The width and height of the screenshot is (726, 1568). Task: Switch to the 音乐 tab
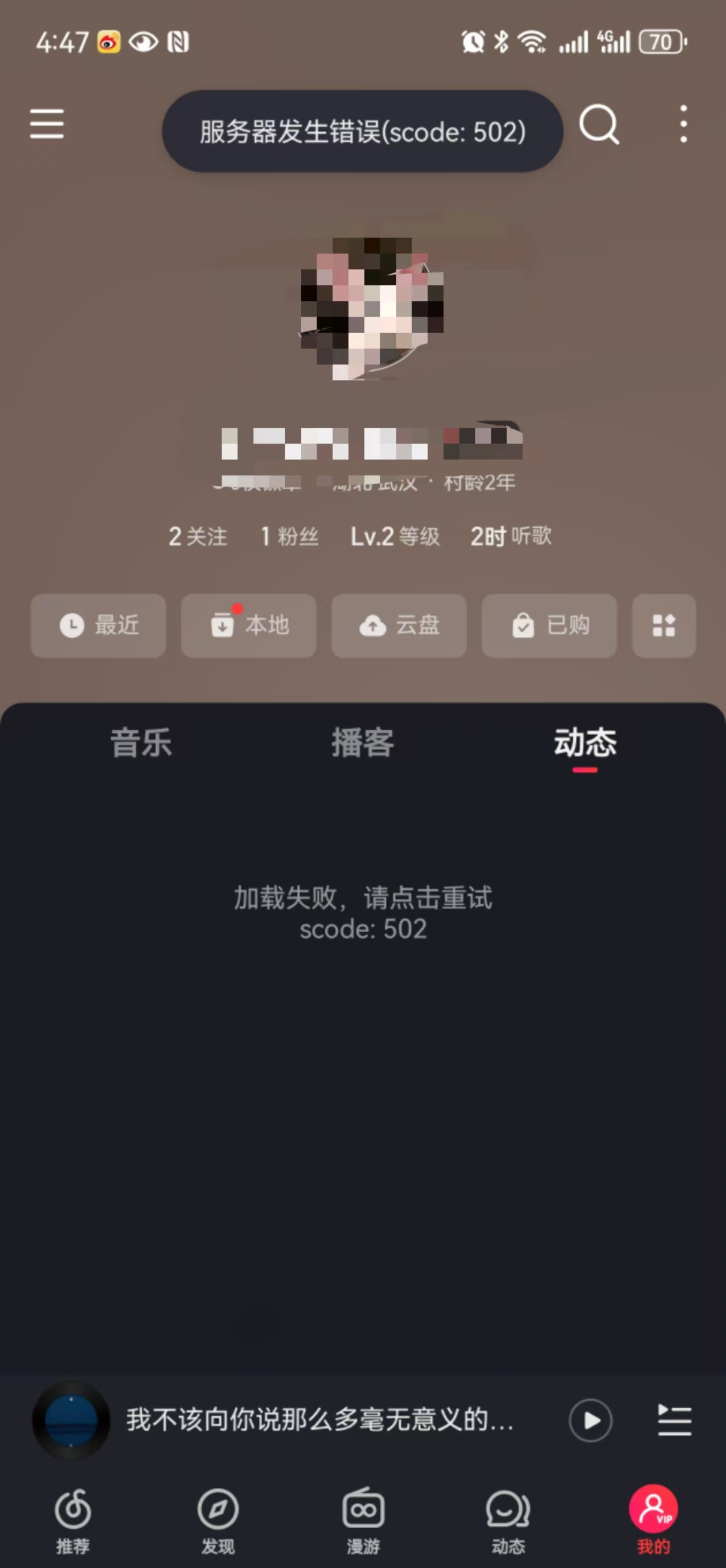(141, 742)
